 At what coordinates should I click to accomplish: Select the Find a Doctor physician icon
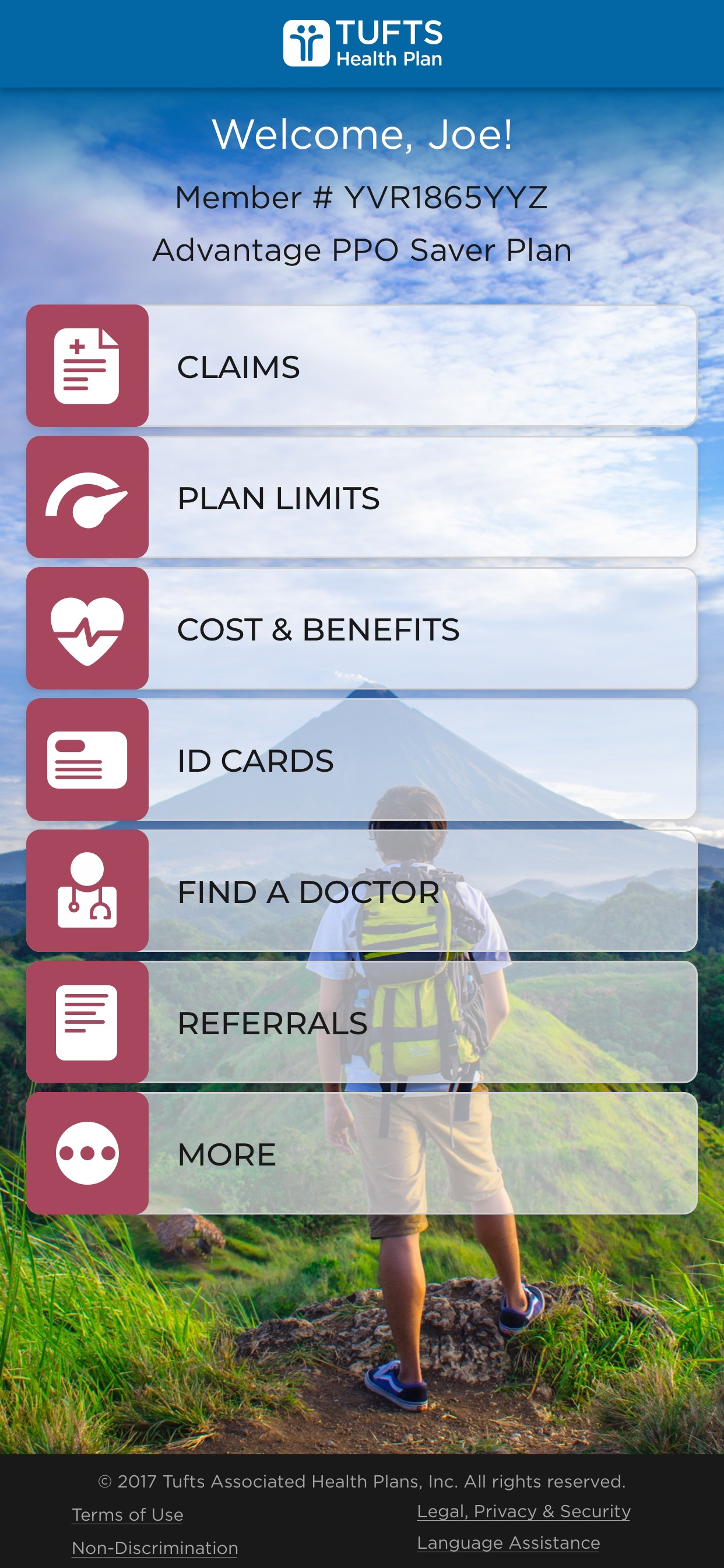87,891
